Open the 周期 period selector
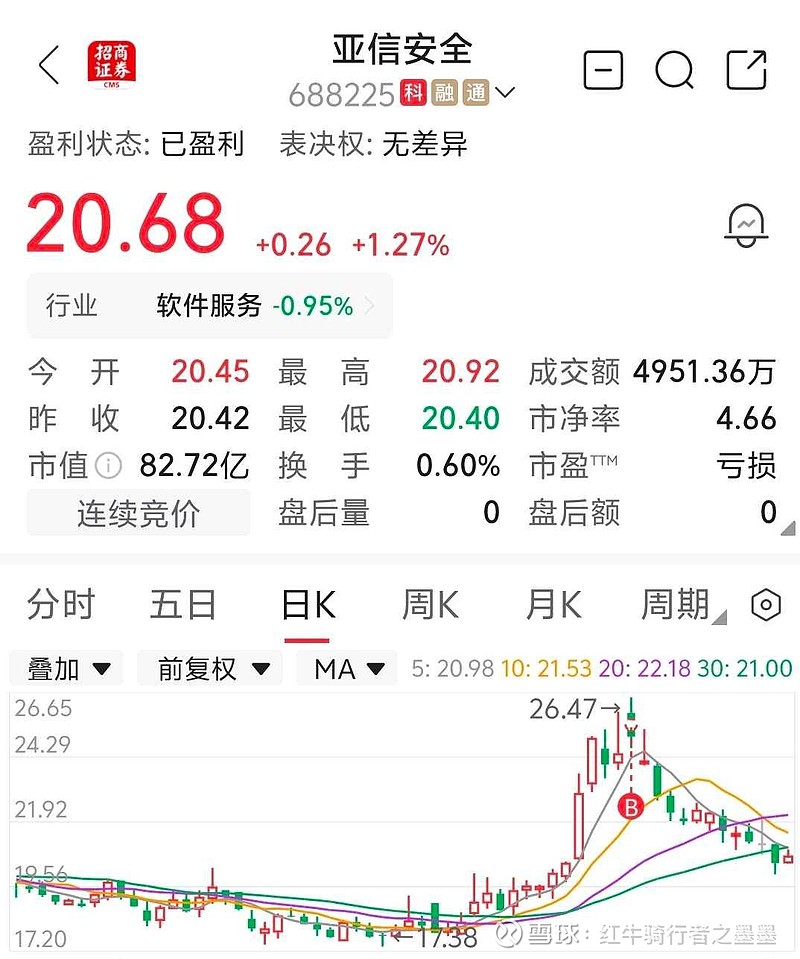 (678, 605)
